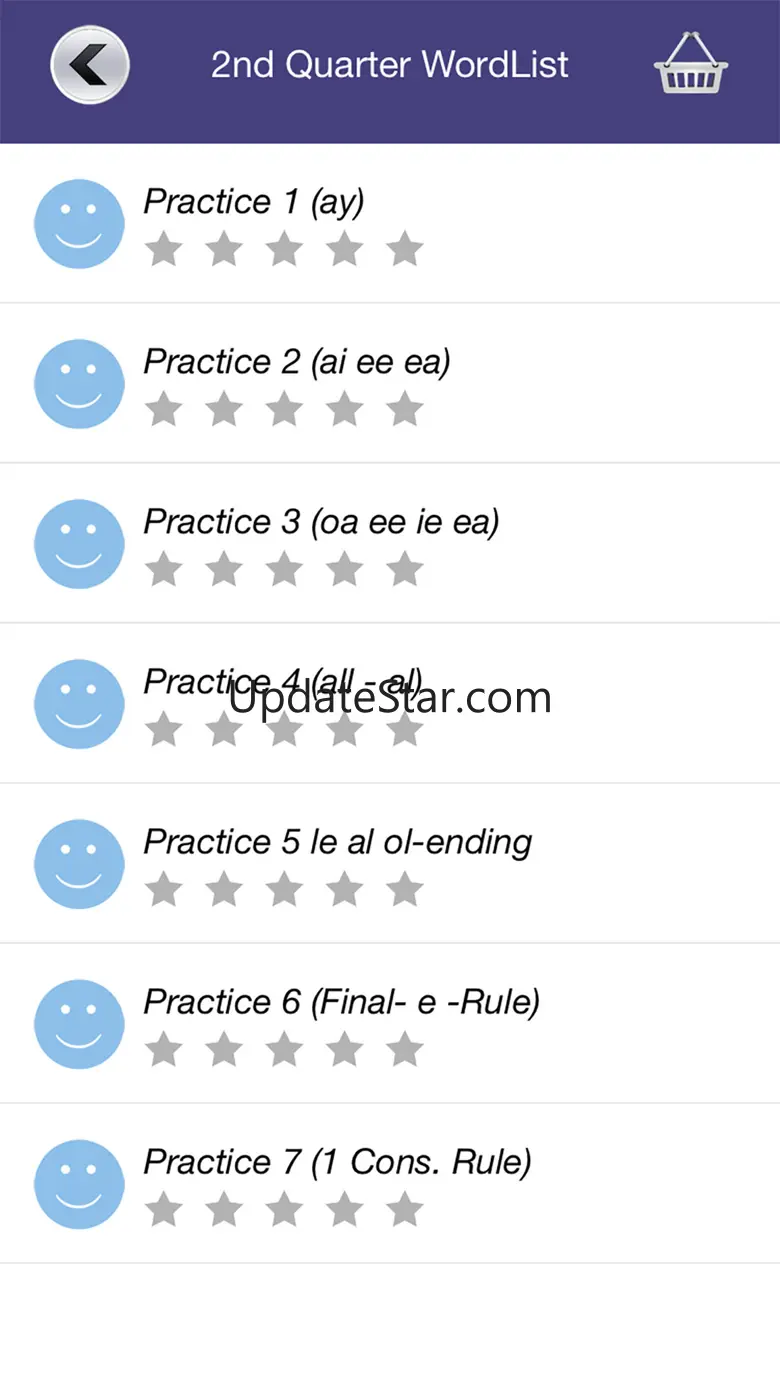Launch Practice 6 (Final- e -Rule)
Image resolution: width=780 pixels, height=1387 pixels.
tap(341, 1002)
